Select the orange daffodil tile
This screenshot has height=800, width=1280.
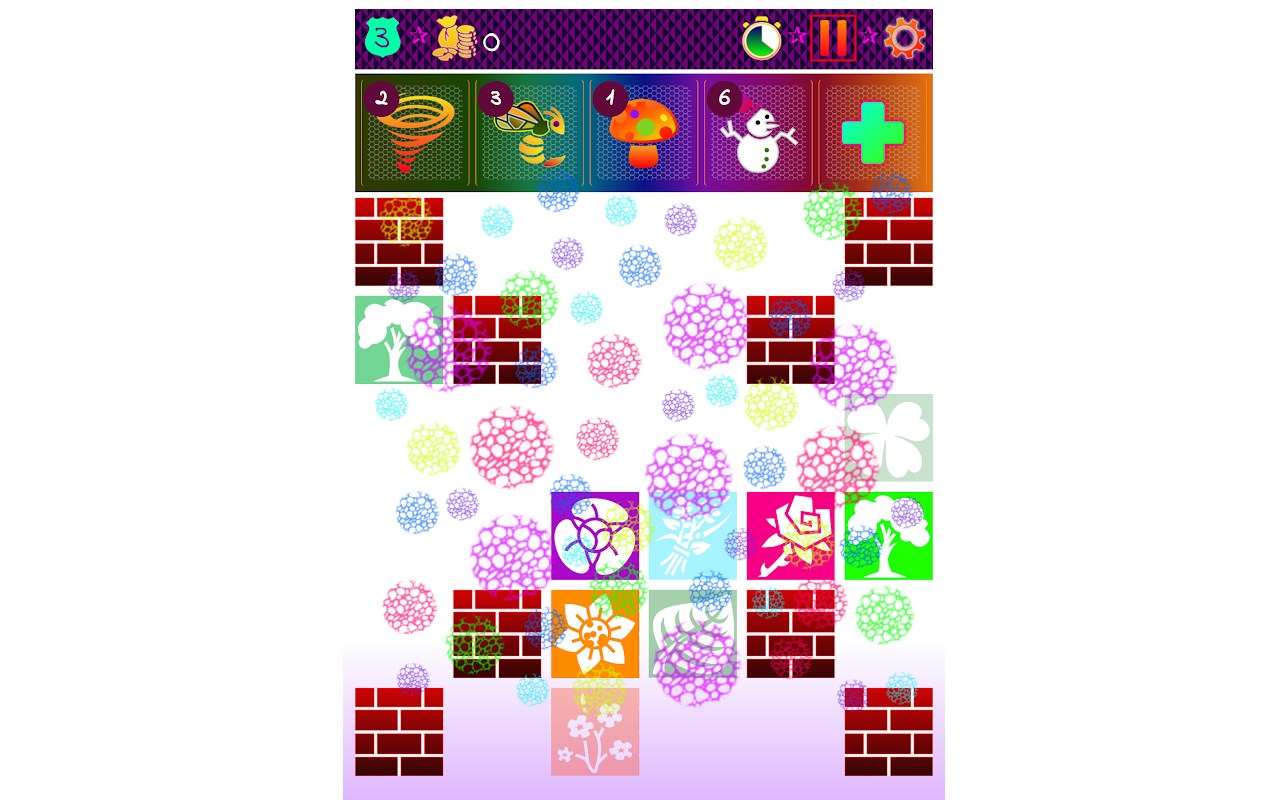point(594,634)
